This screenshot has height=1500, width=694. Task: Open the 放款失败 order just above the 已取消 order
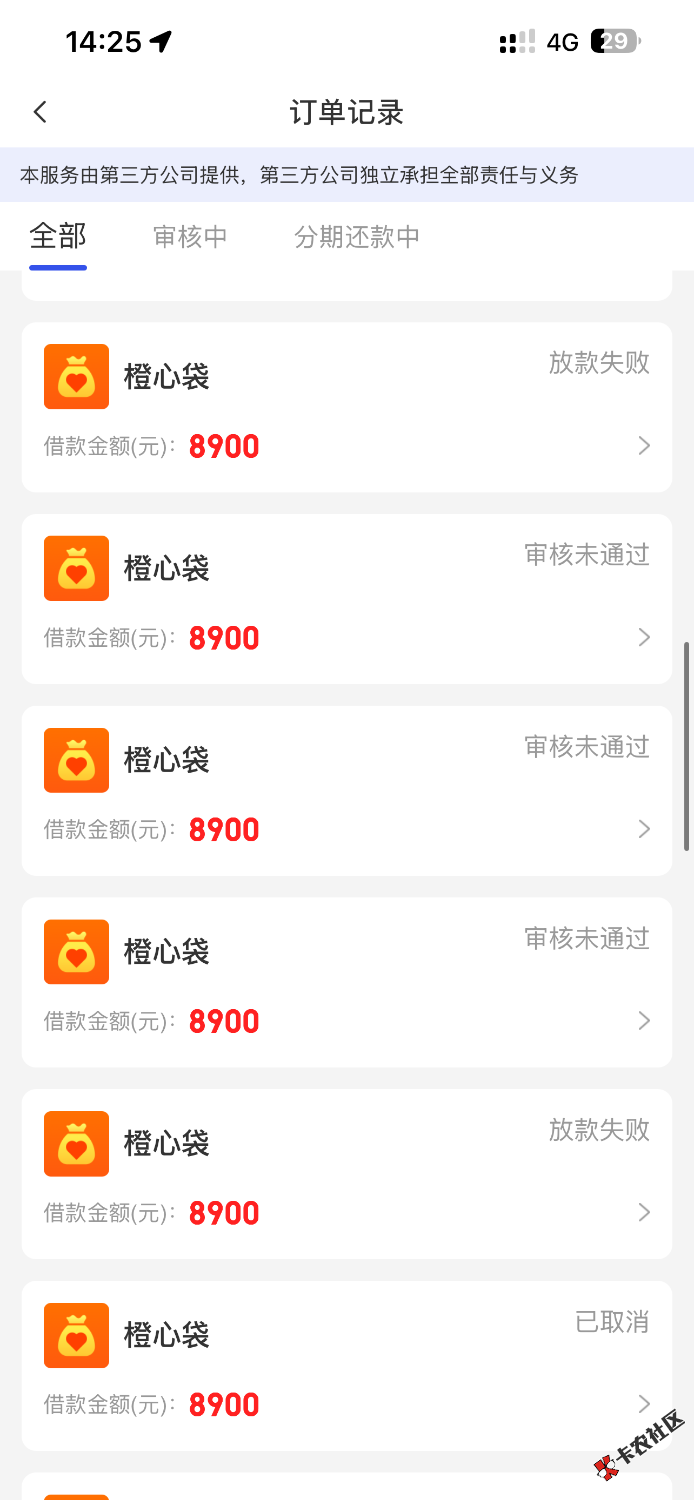pyautogui.click(x=346, y=1173)
